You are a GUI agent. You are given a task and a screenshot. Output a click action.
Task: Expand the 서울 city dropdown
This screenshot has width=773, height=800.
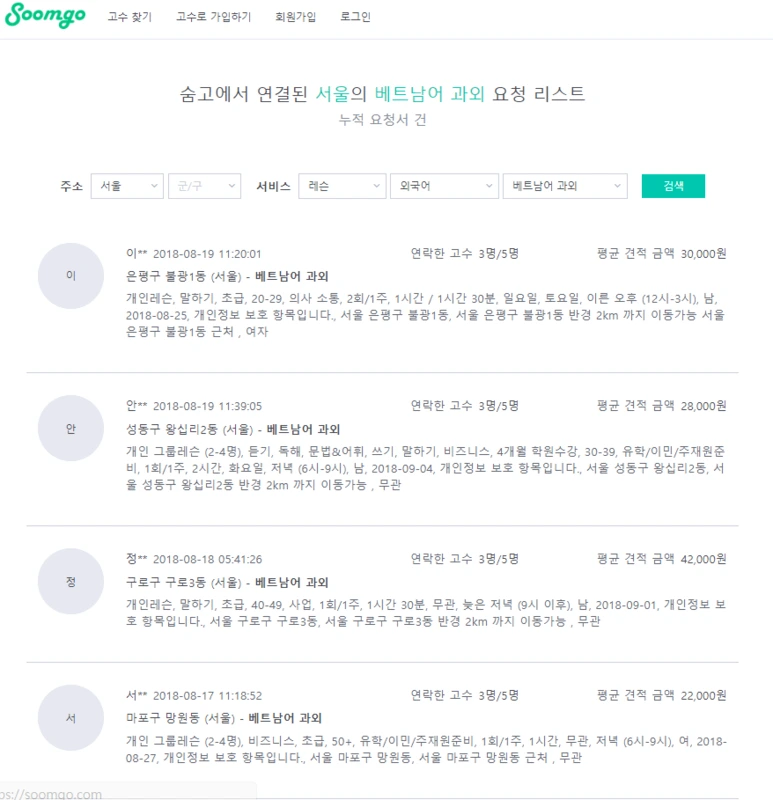(127, 186)
